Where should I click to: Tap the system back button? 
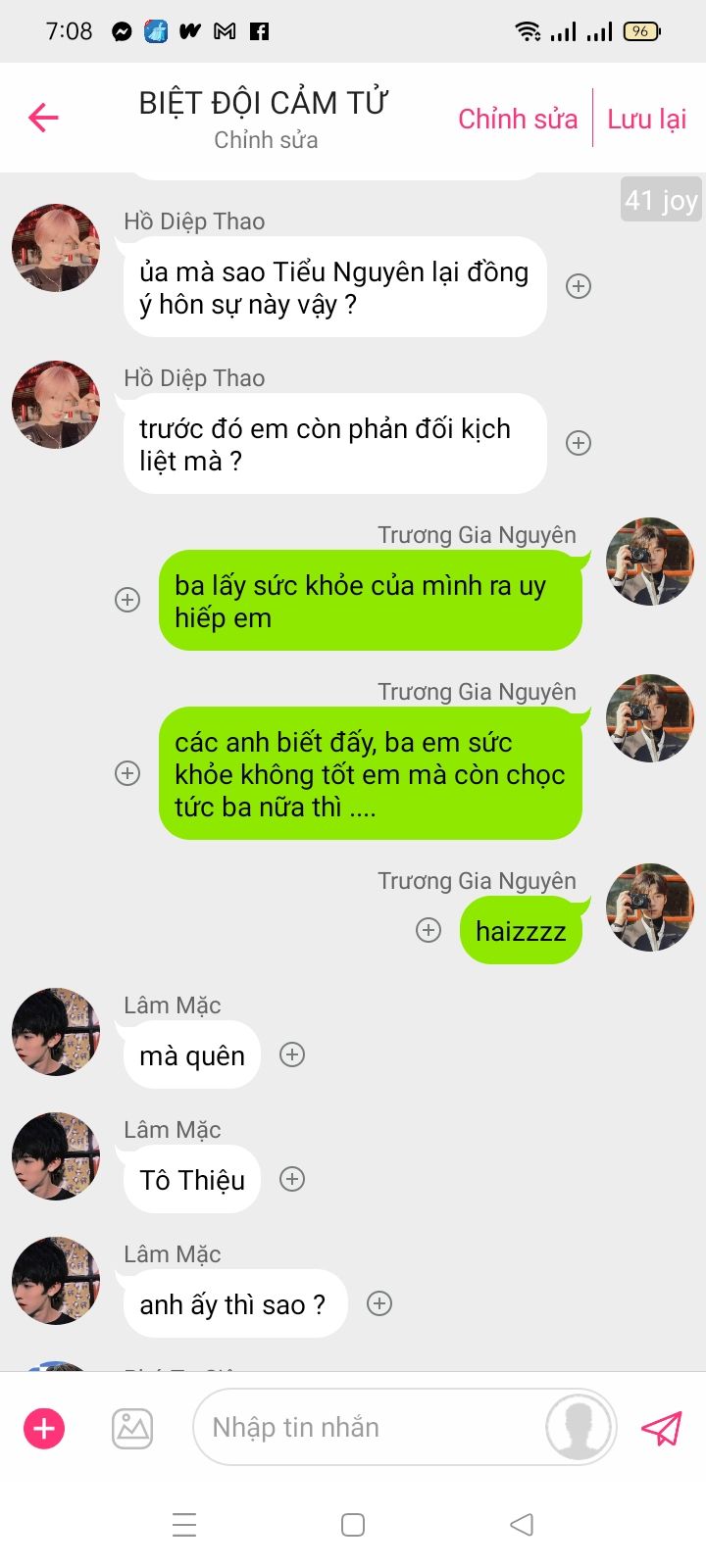tap(522, 1525)
